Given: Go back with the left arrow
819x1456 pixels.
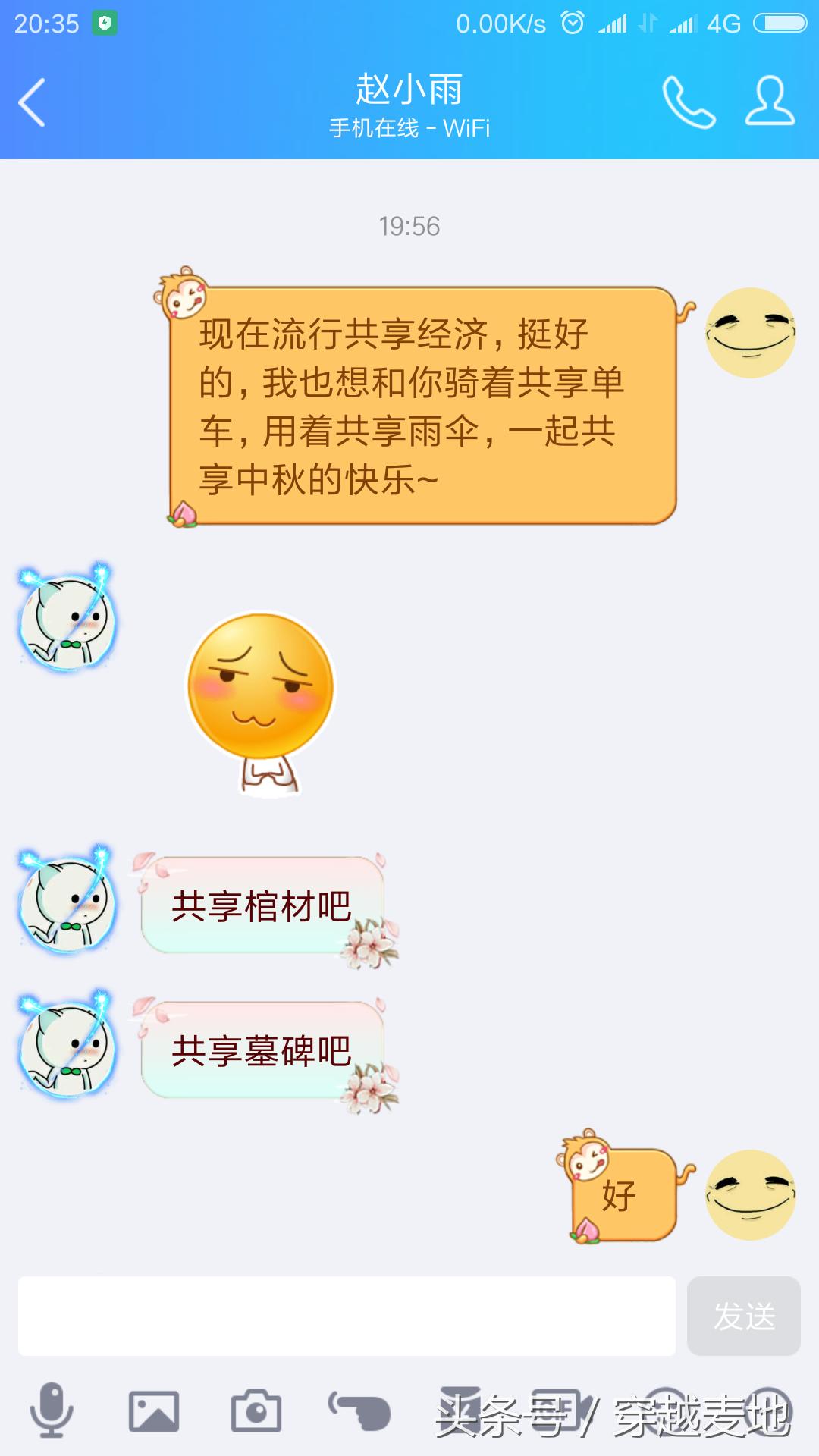Looking at the screenshot, I should click(x=32, y=102).
